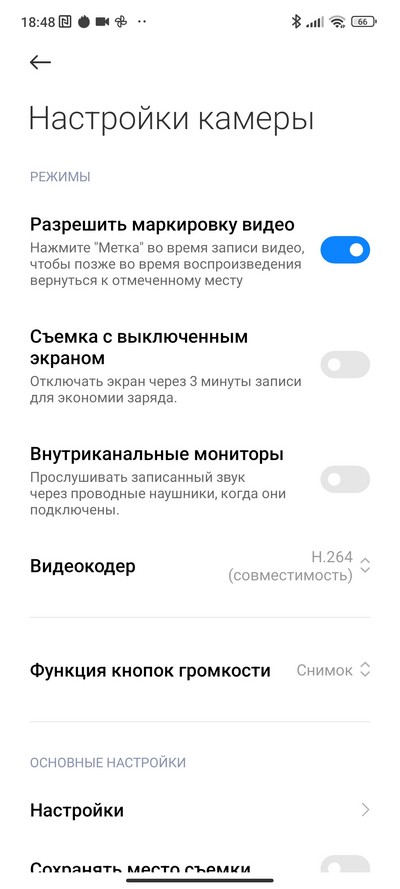Change Функция кнопок громкости option
This screenshot has height=889, width=400.
point(199,671)
